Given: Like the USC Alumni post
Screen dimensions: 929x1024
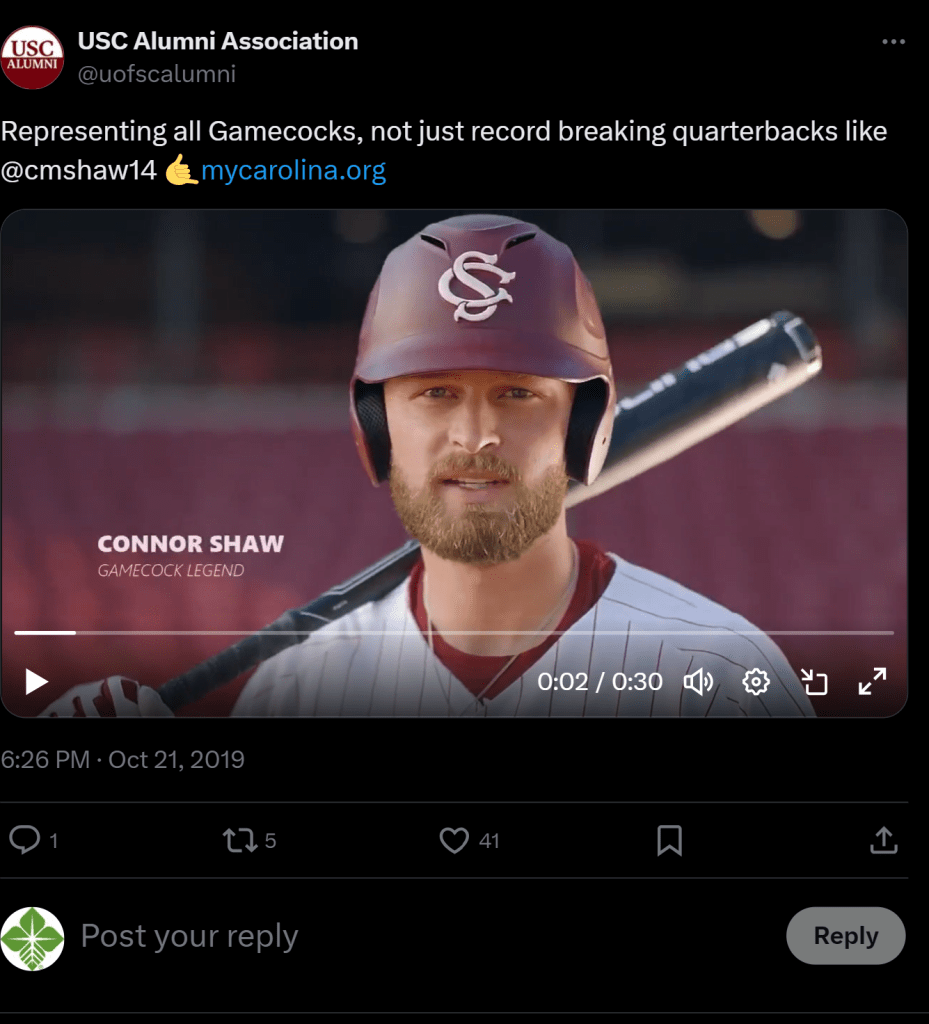Looking at the screenshot, I should (455, 840).
